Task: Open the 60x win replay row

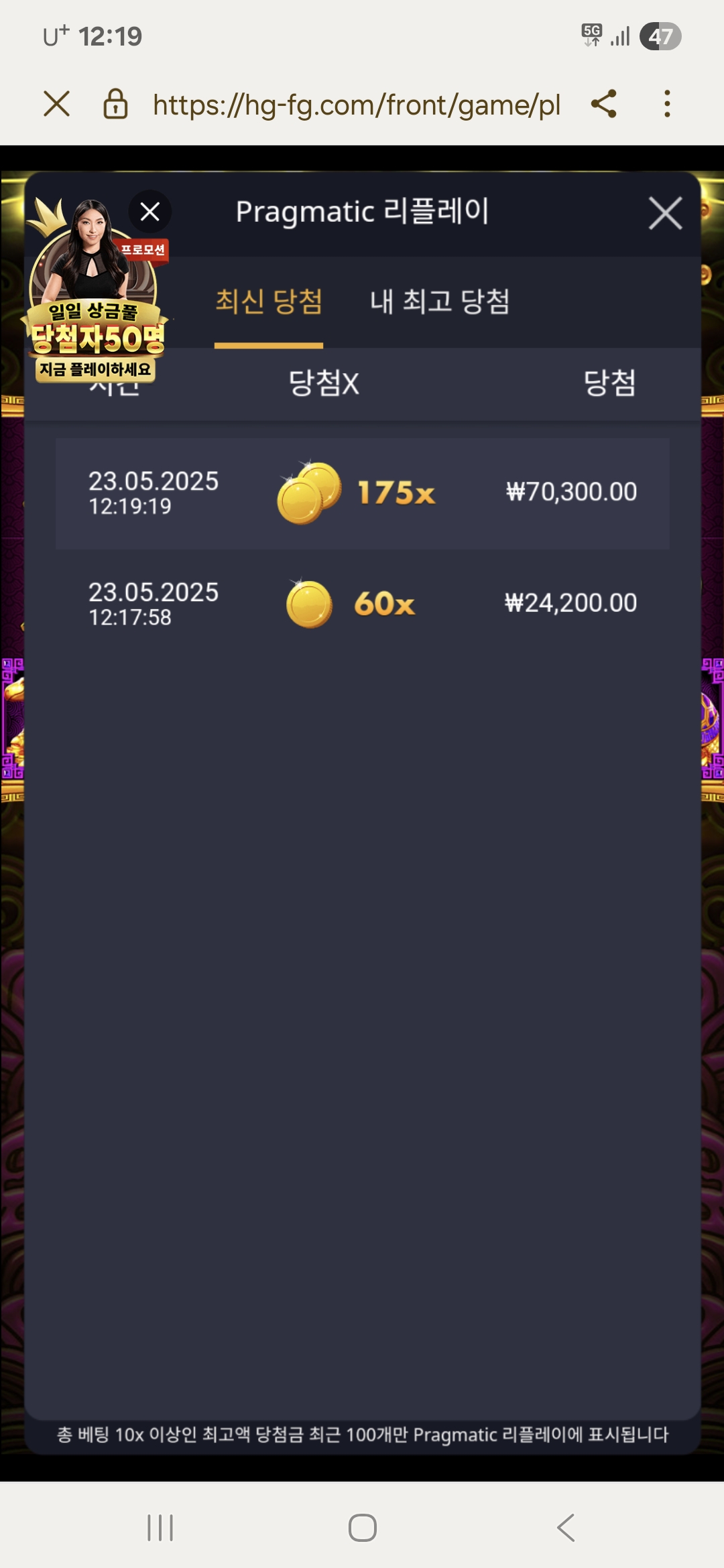Action: click(362, 604)
